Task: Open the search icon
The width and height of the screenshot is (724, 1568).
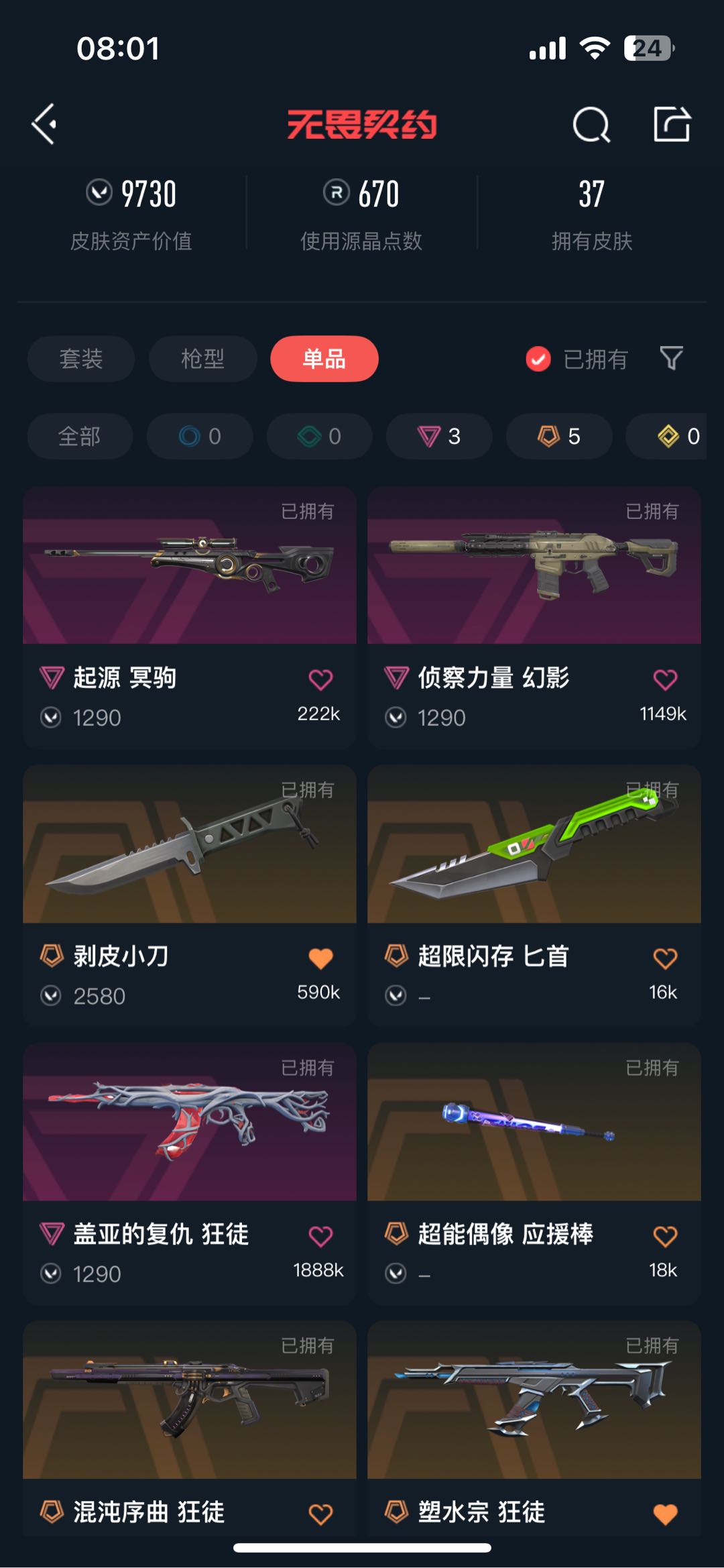Action: [591, 125]
